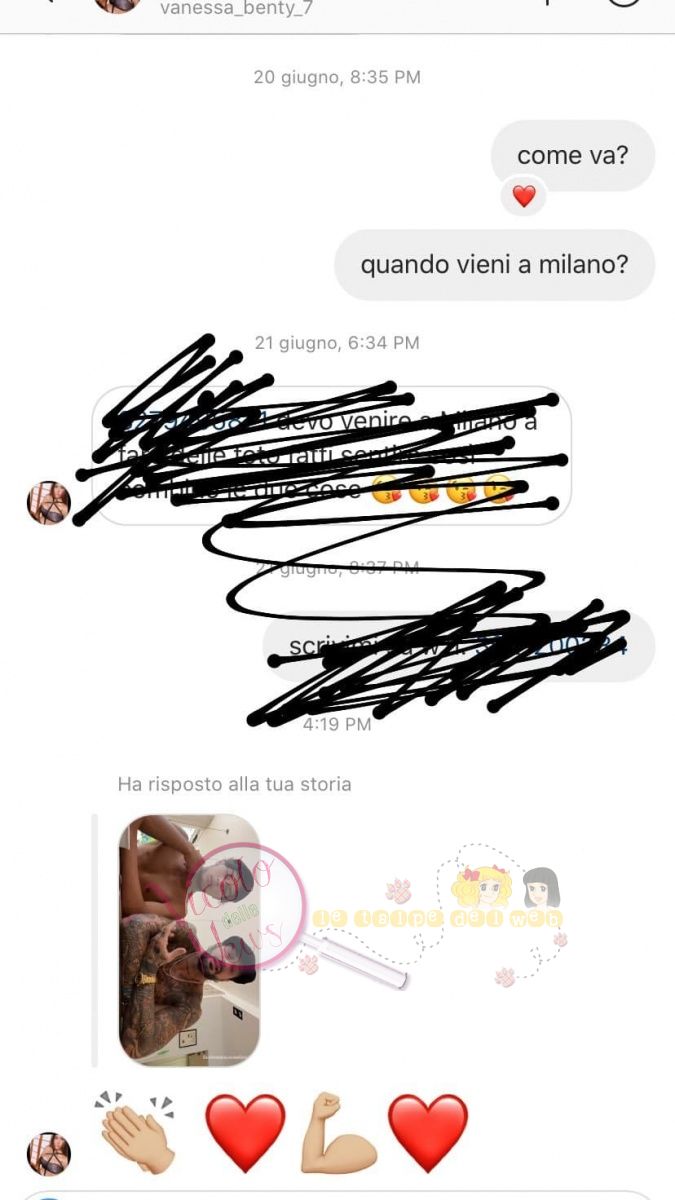Open the replied story thumbnail

click(x=189, y=939)
